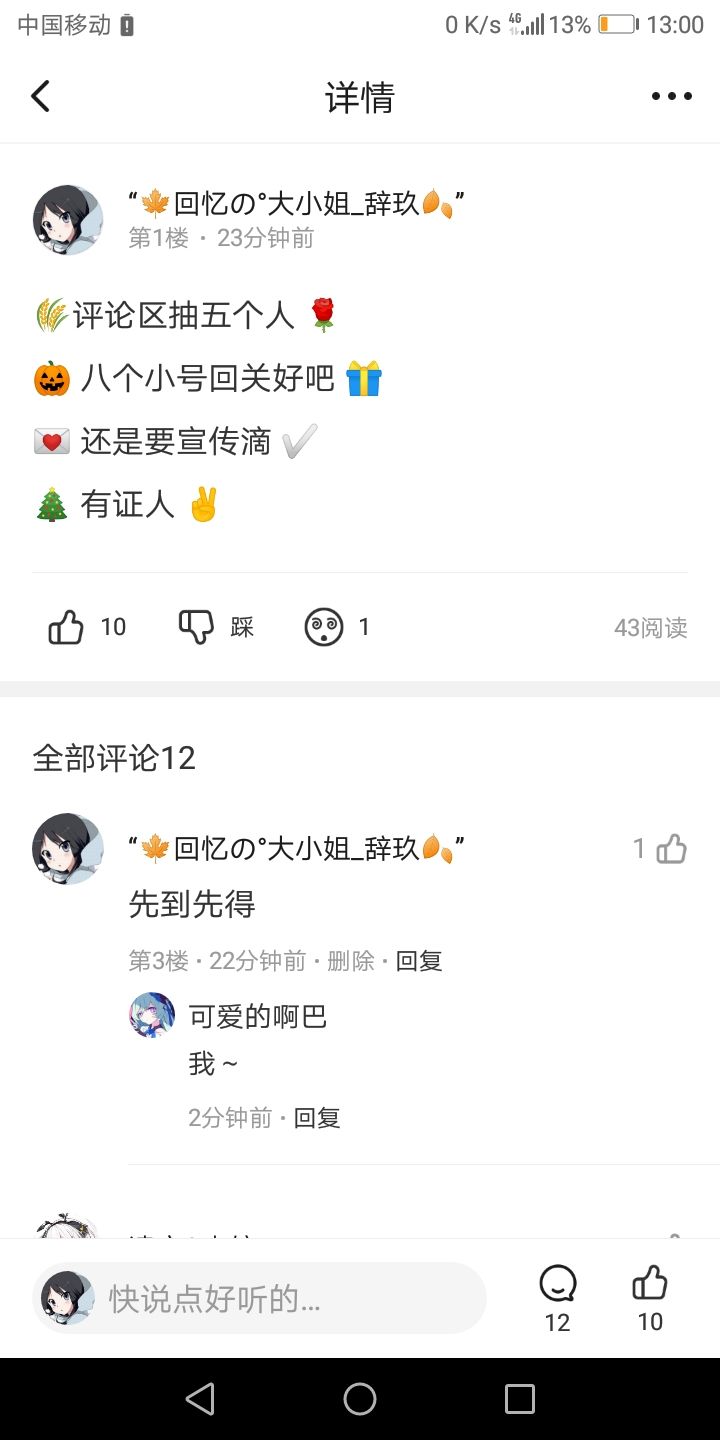Like the comment 先到先得

(x=672, y=849)
